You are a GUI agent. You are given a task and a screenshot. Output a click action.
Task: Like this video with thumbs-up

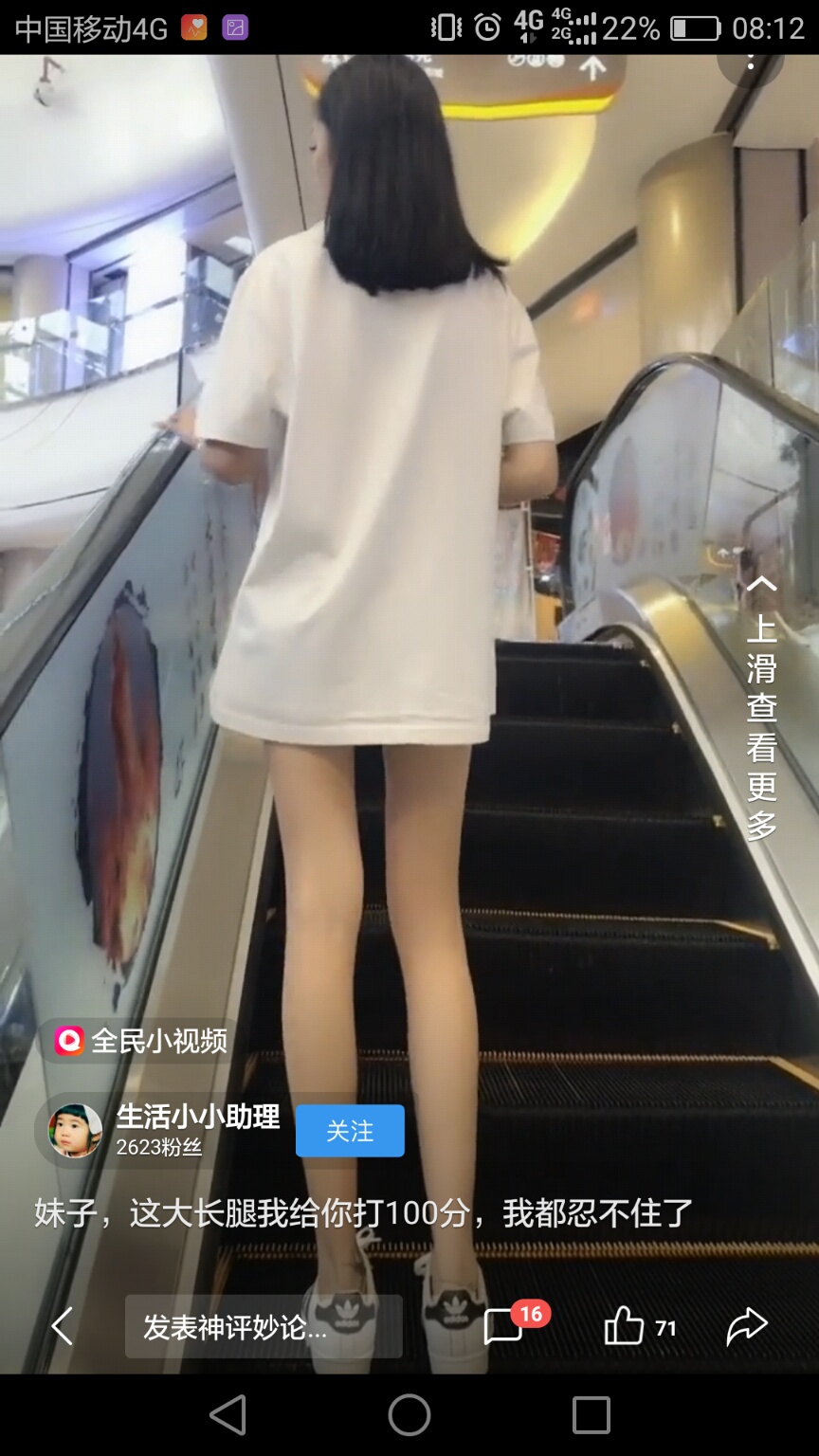pos(625,1326)
